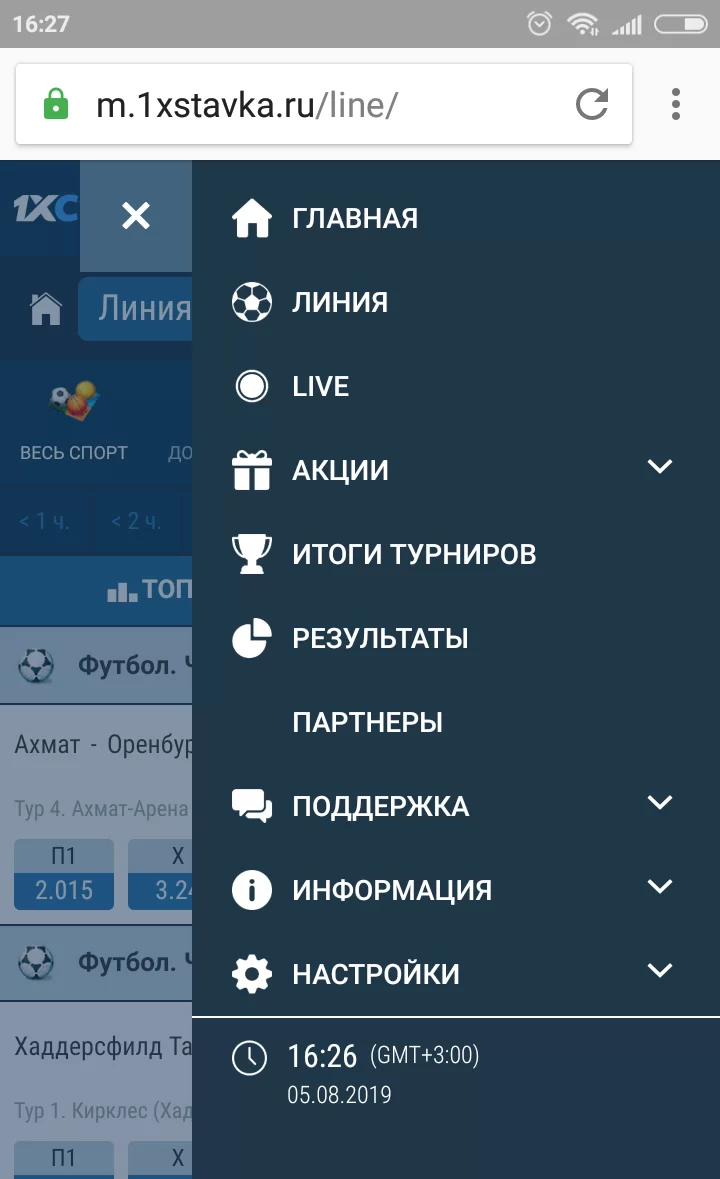The height and width of the screenshot is (1179, 720).
Task: Click the П1 odds 2.015 button
Action: [63, 873]
